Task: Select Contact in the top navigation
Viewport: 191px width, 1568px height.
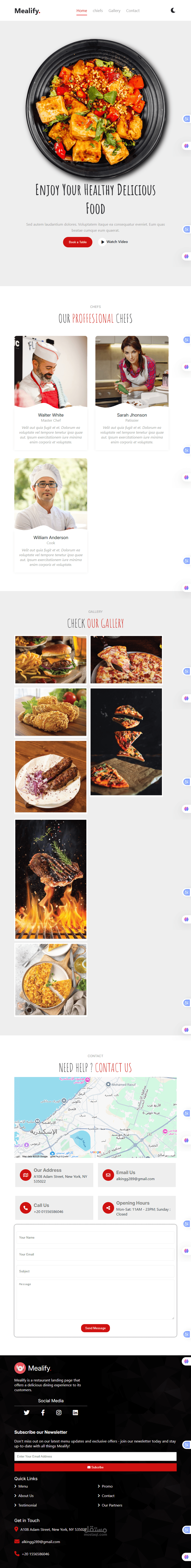Action: [133, 11]
